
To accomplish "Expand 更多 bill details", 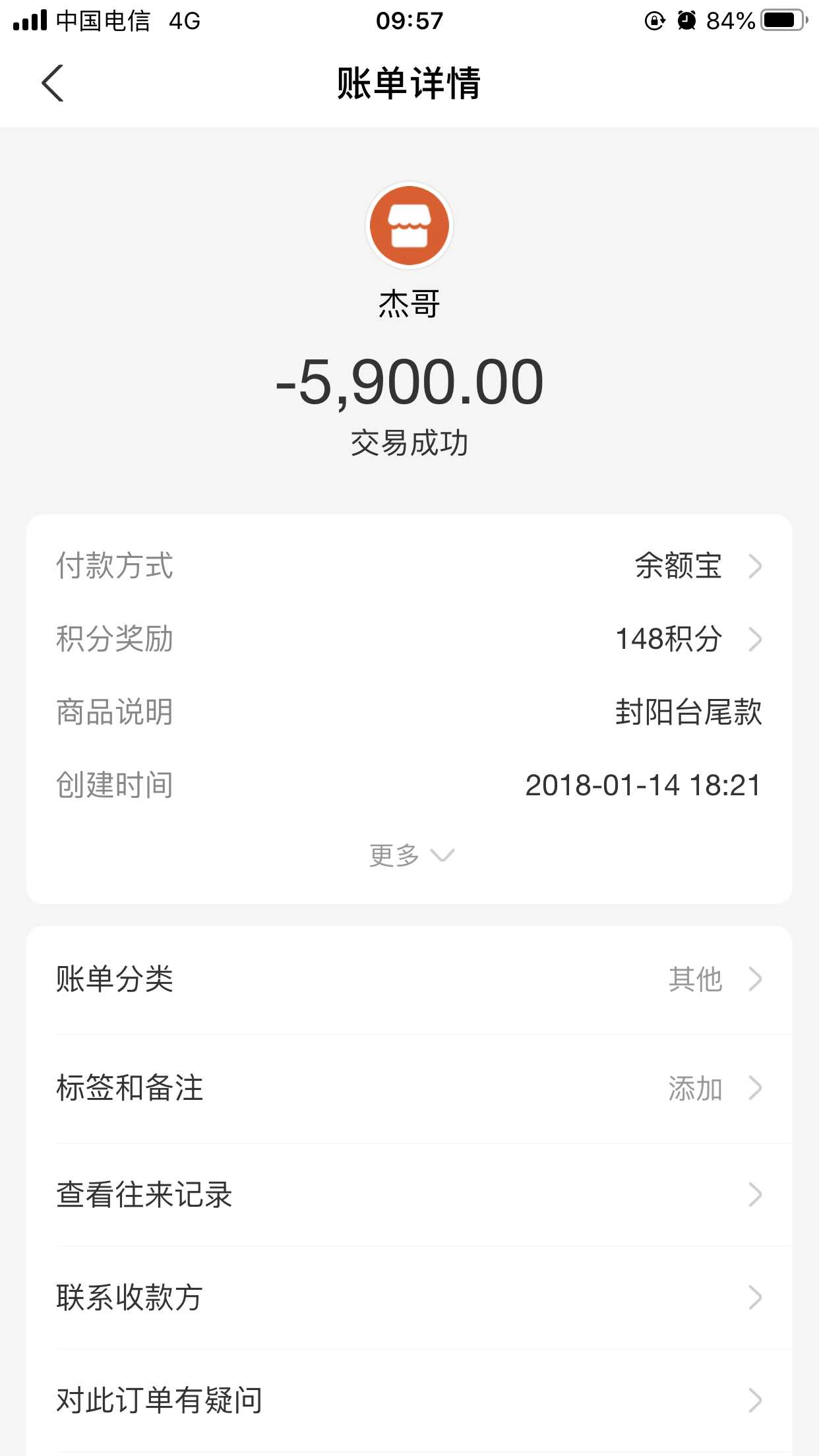I will (x=410, y=855).
